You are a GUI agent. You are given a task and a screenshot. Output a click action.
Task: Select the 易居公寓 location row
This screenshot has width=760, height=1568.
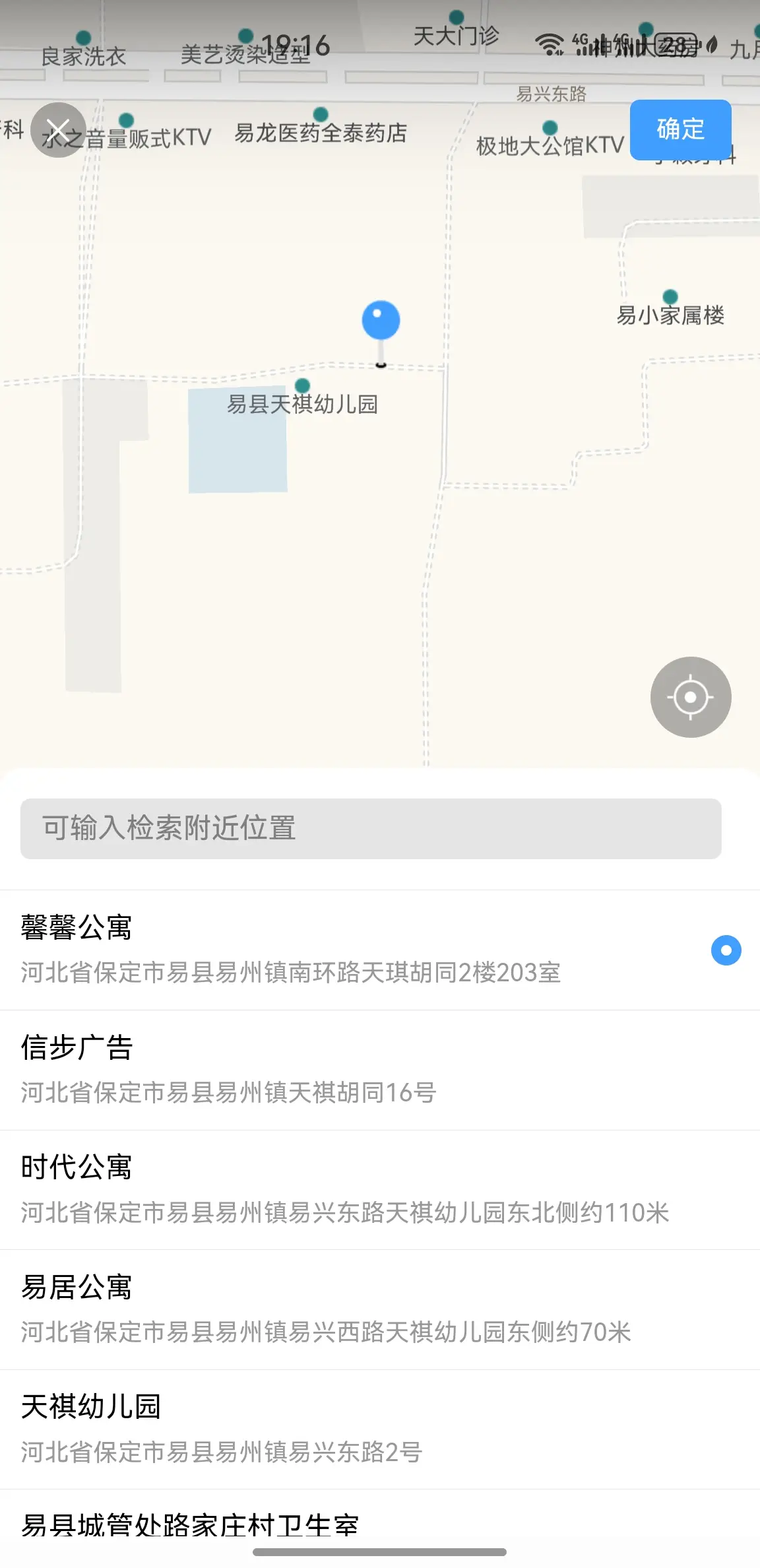pos(369,1309)
